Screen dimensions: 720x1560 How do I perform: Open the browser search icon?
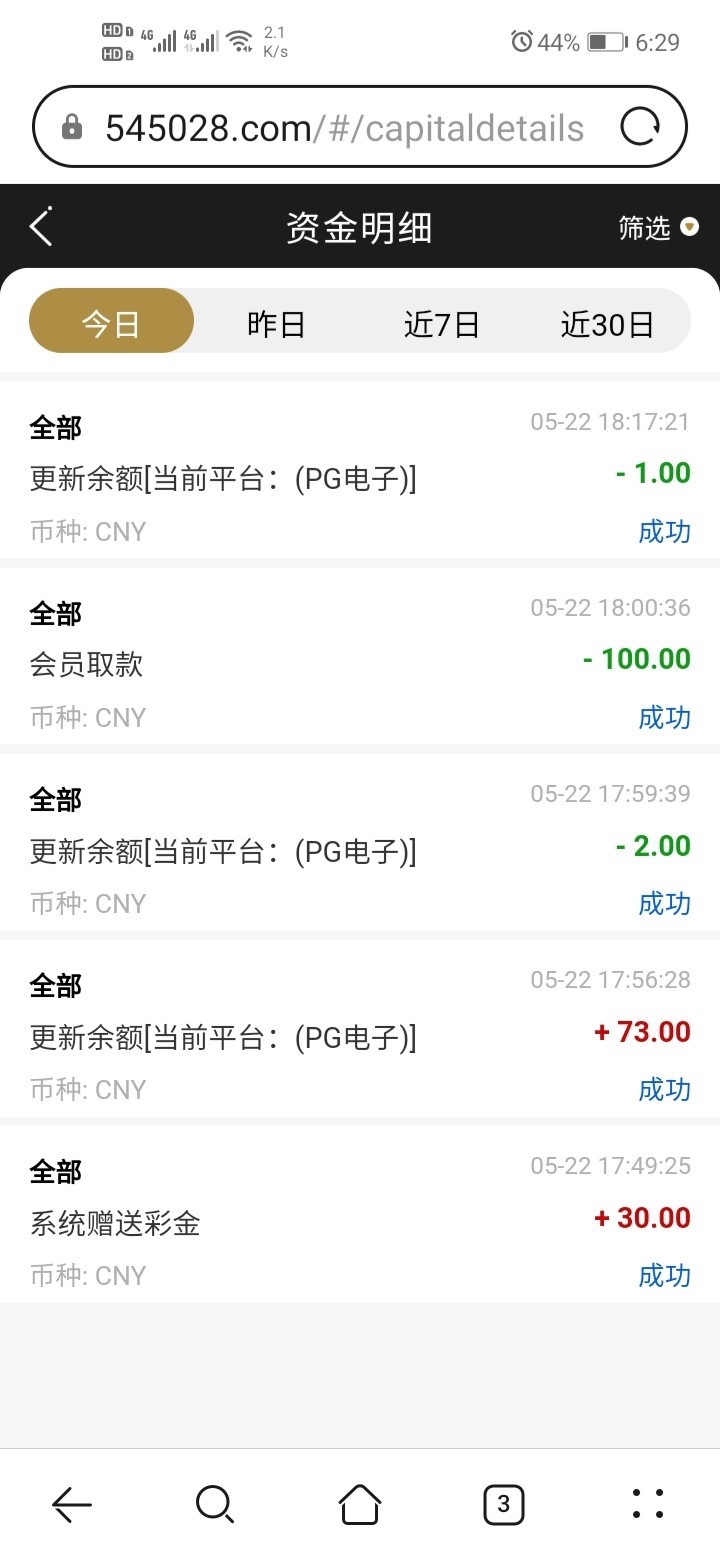(x=215, y=1503)
